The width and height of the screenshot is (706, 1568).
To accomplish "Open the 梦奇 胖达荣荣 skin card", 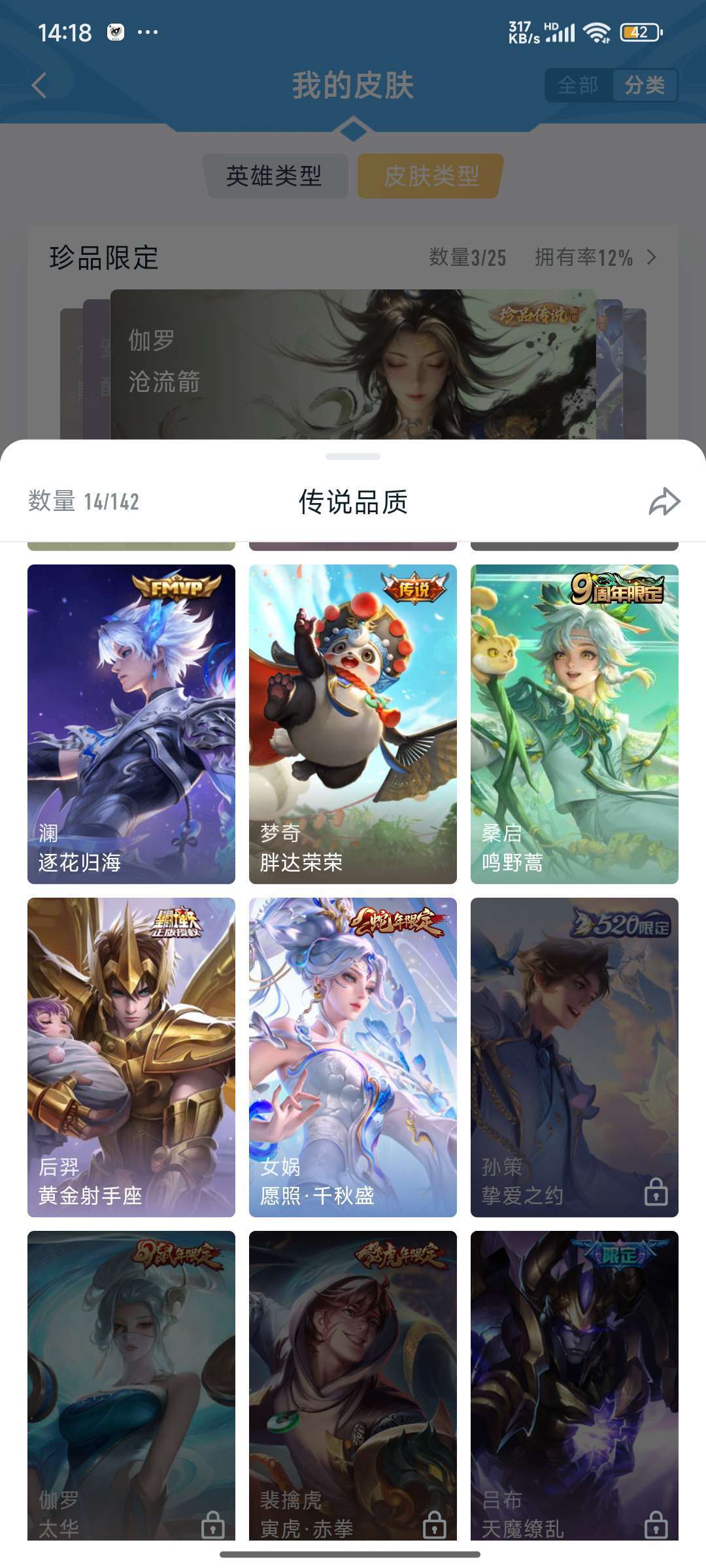I will tap(353, 725).
